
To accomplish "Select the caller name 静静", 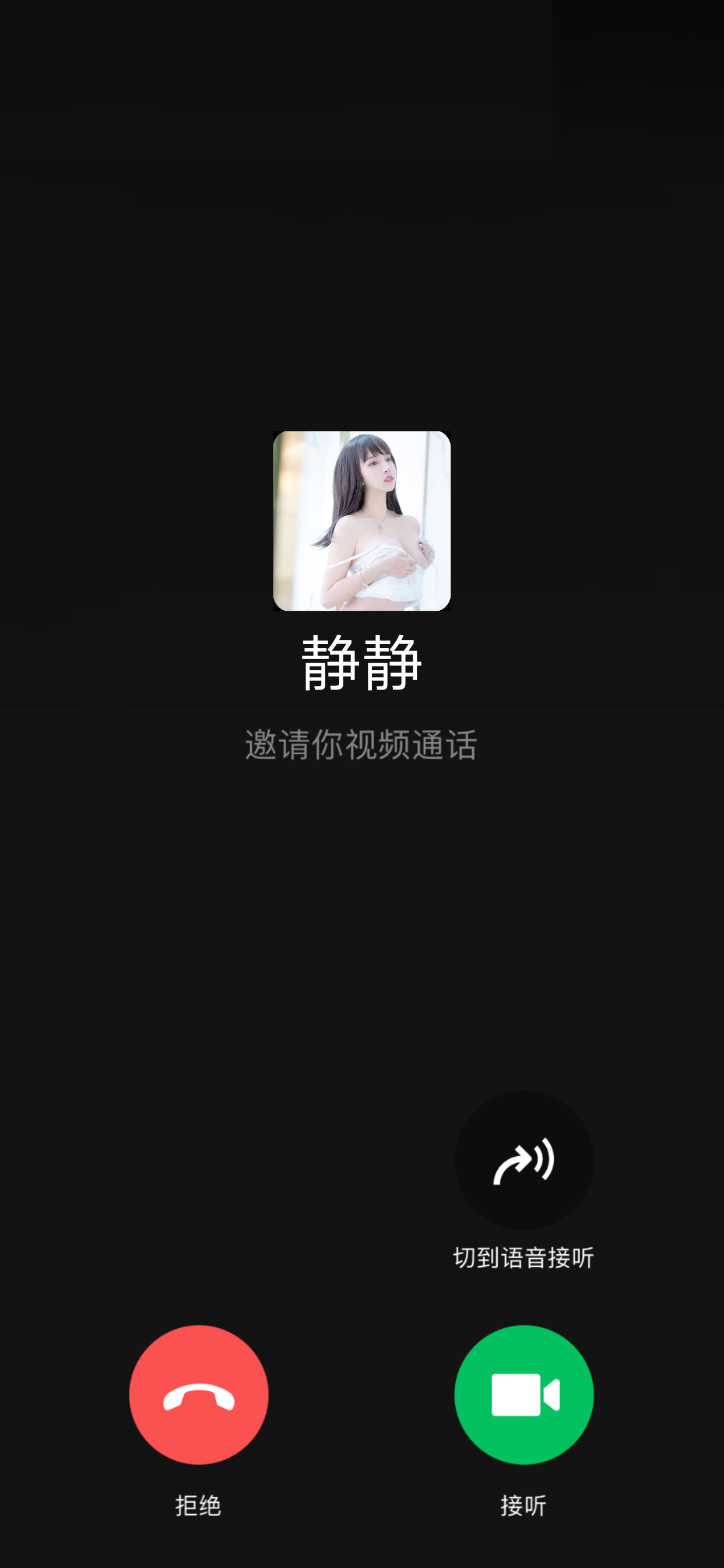I will 361,666.
